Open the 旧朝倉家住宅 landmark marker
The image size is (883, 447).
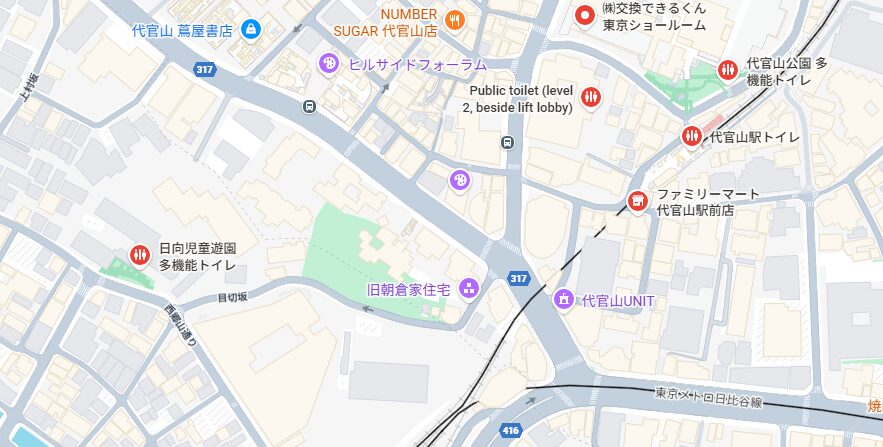pos(468,289)
